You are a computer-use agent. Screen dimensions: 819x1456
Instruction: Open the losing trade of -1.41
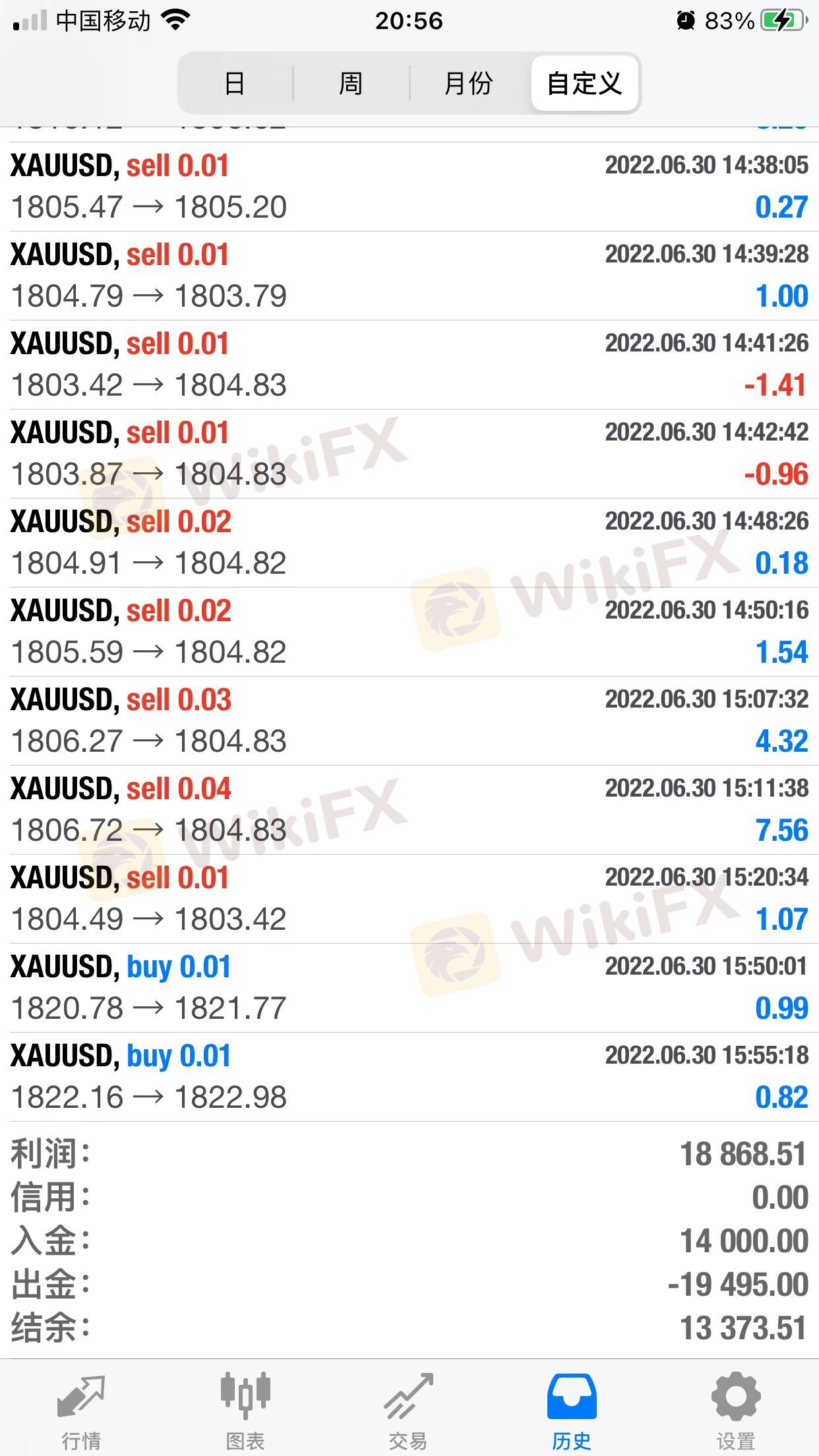point(409,365)
